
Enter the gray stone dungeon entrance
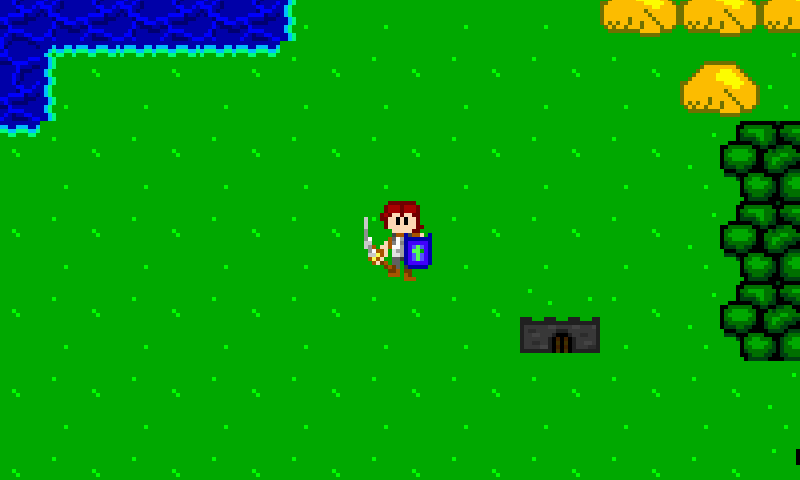560,337
